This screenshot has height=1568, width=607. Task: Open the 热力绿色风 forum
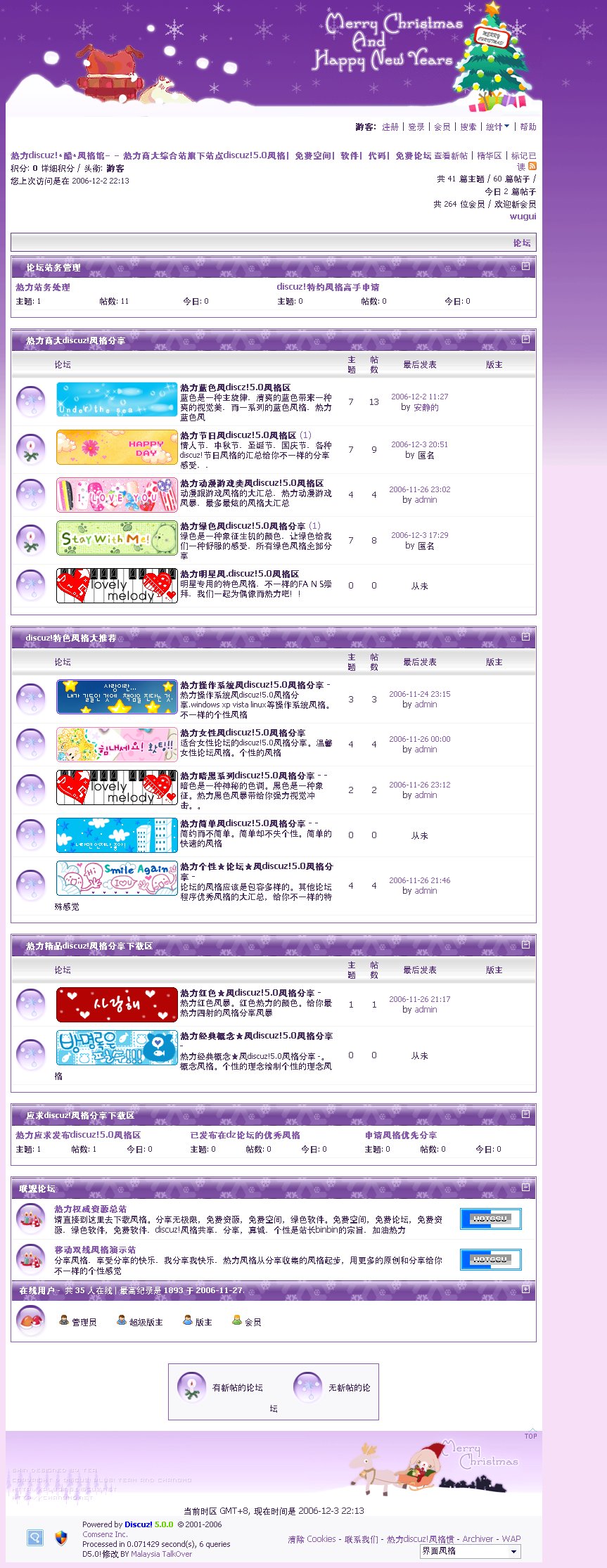(x=242, y=526)
